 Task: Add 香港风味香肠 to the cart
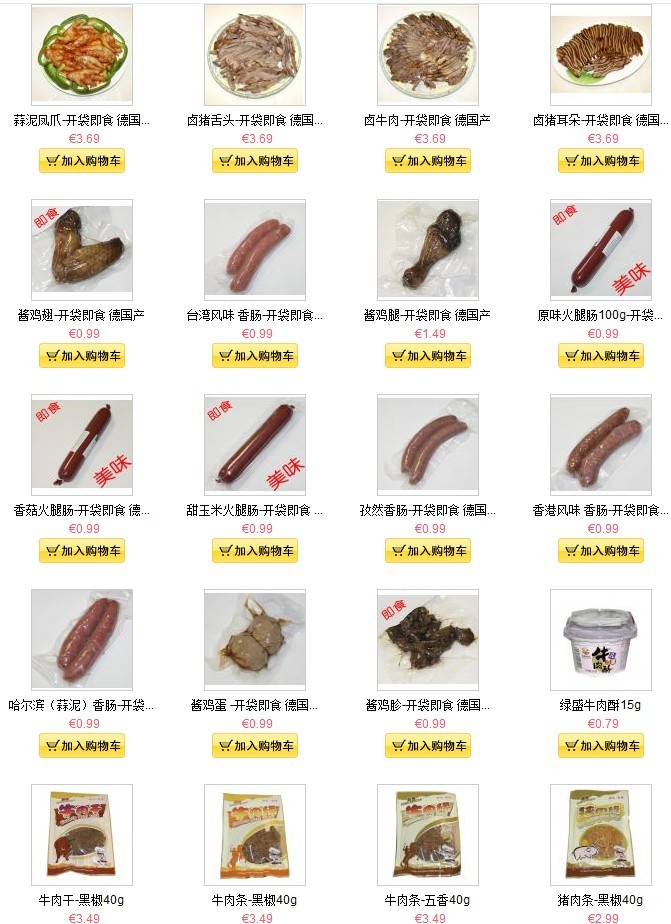pos(601,551)
